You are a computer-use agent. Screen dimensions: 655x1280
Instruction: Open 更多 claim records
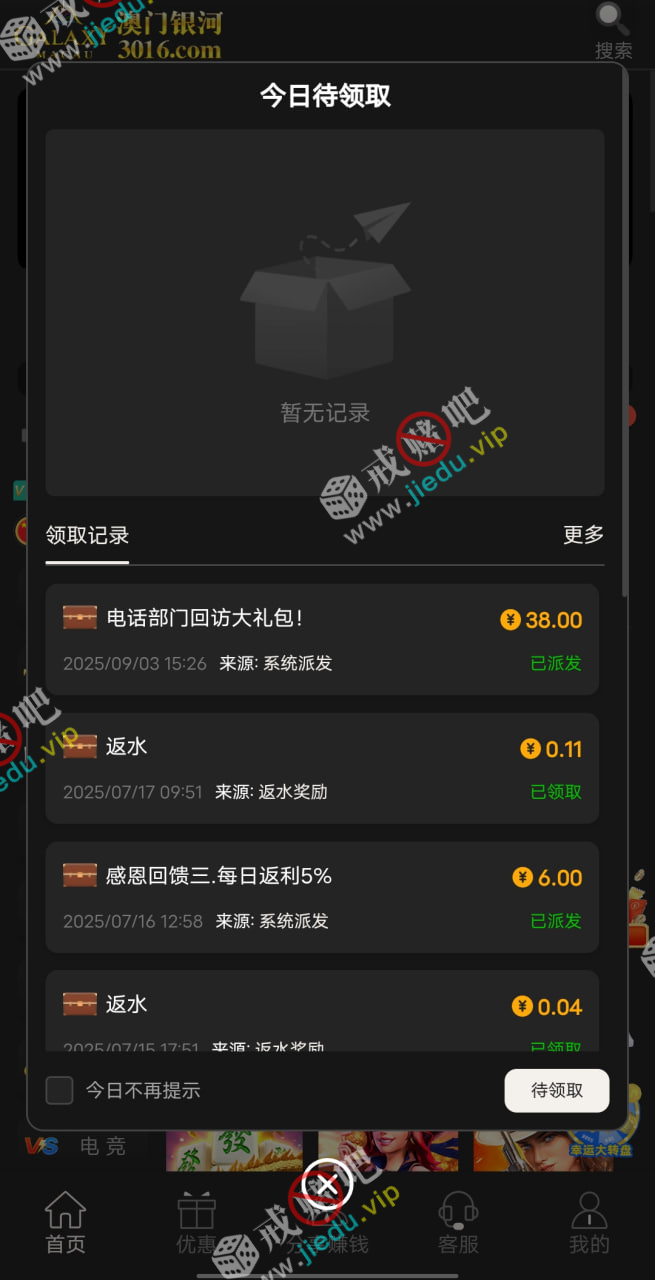583,535
